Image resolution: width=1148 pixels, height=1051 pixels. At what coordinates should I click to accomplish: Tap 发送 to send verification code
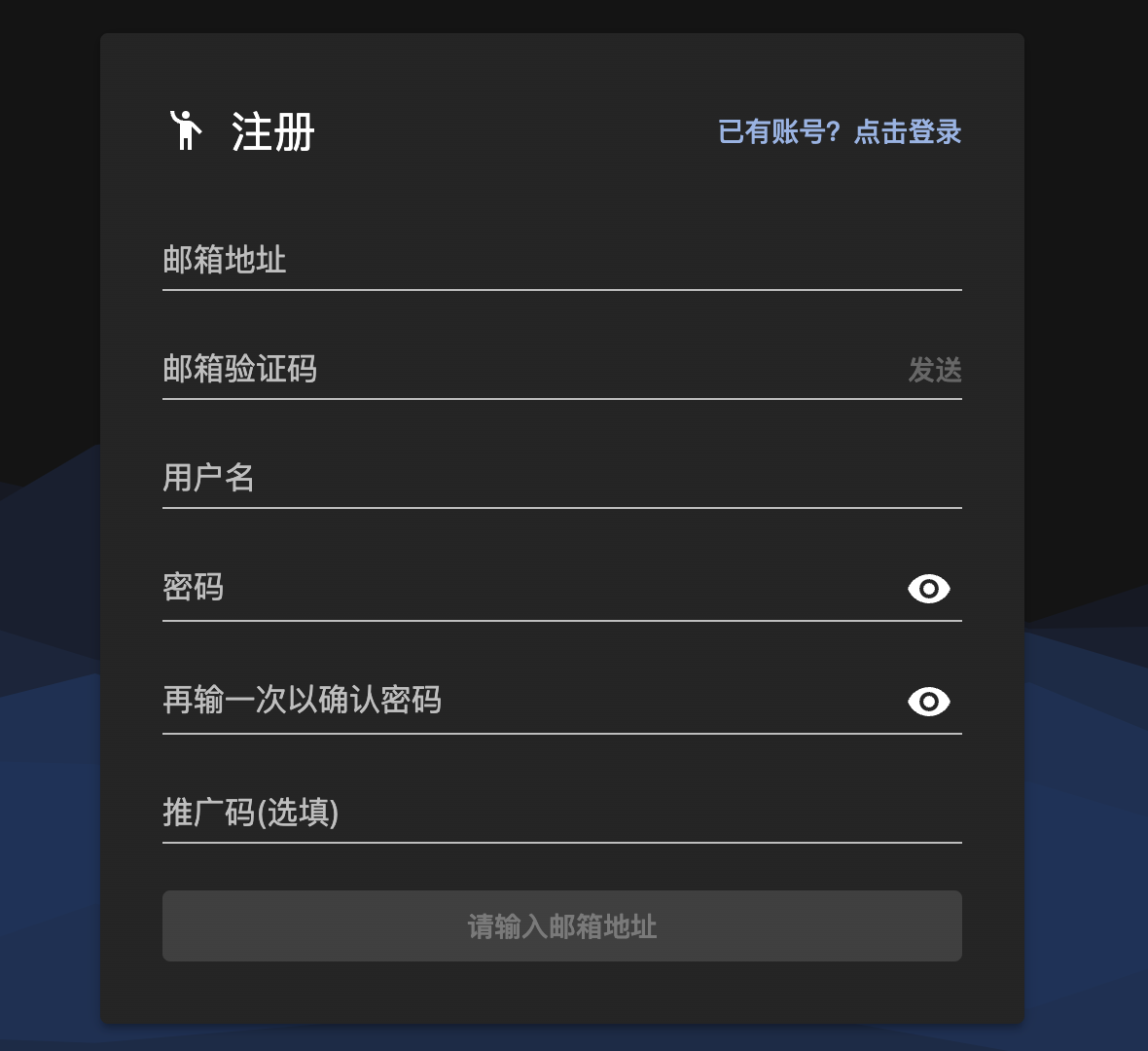click(x=934, y=370)
